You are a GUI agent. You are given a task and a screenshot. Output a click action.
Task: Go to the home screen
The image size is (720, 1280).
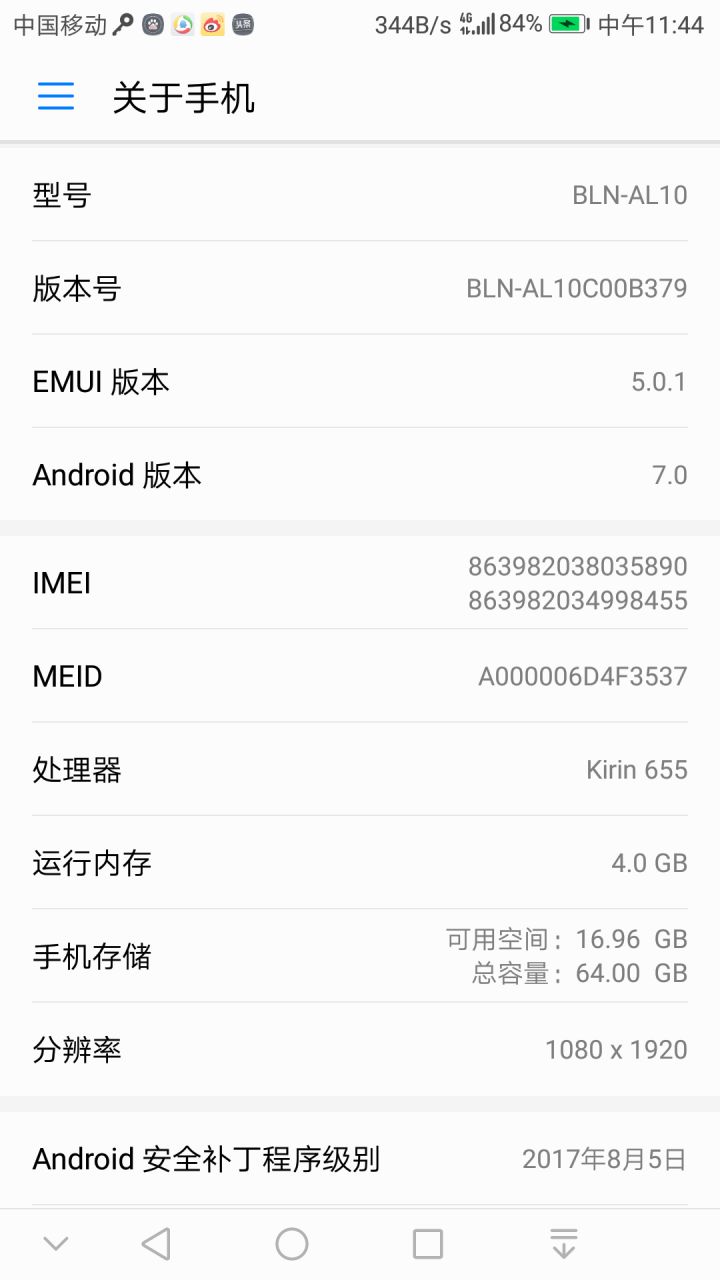[x=292, y=1244]
